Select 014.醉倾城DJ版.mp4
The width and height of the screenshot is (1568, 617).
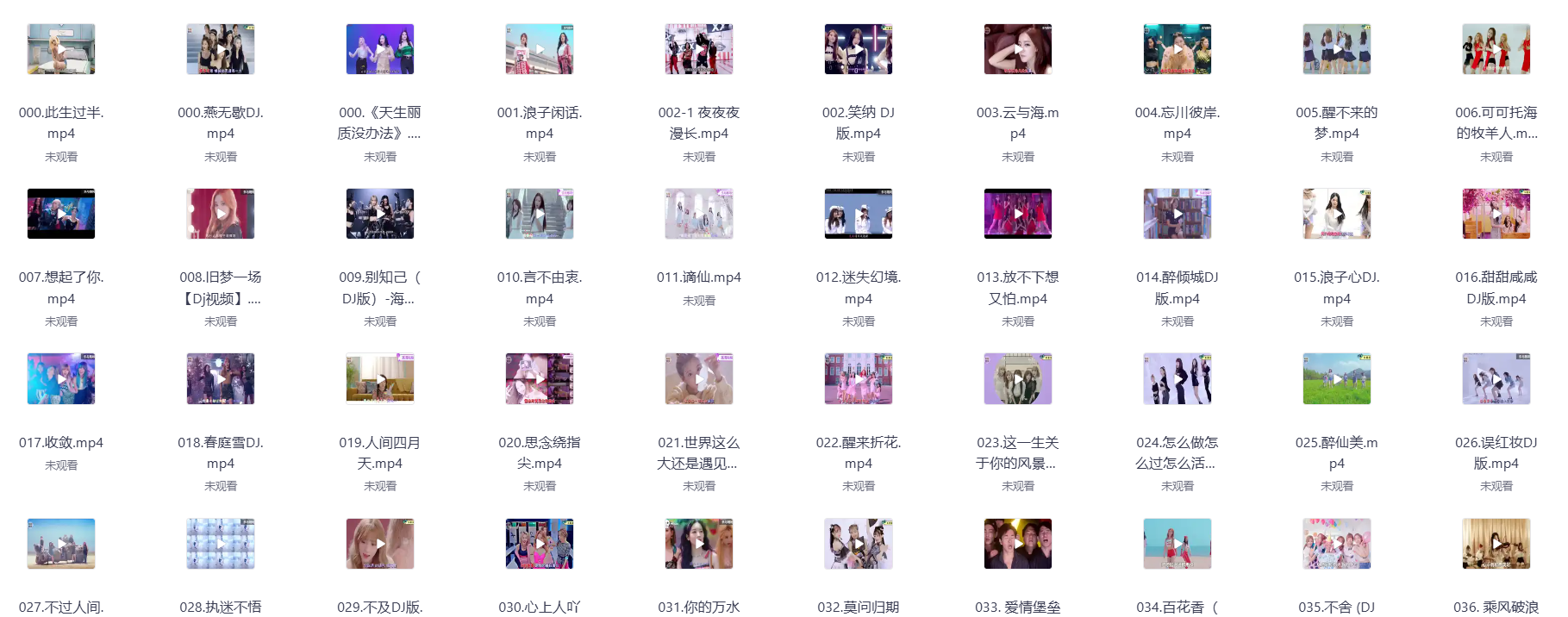pos(1178,214)
